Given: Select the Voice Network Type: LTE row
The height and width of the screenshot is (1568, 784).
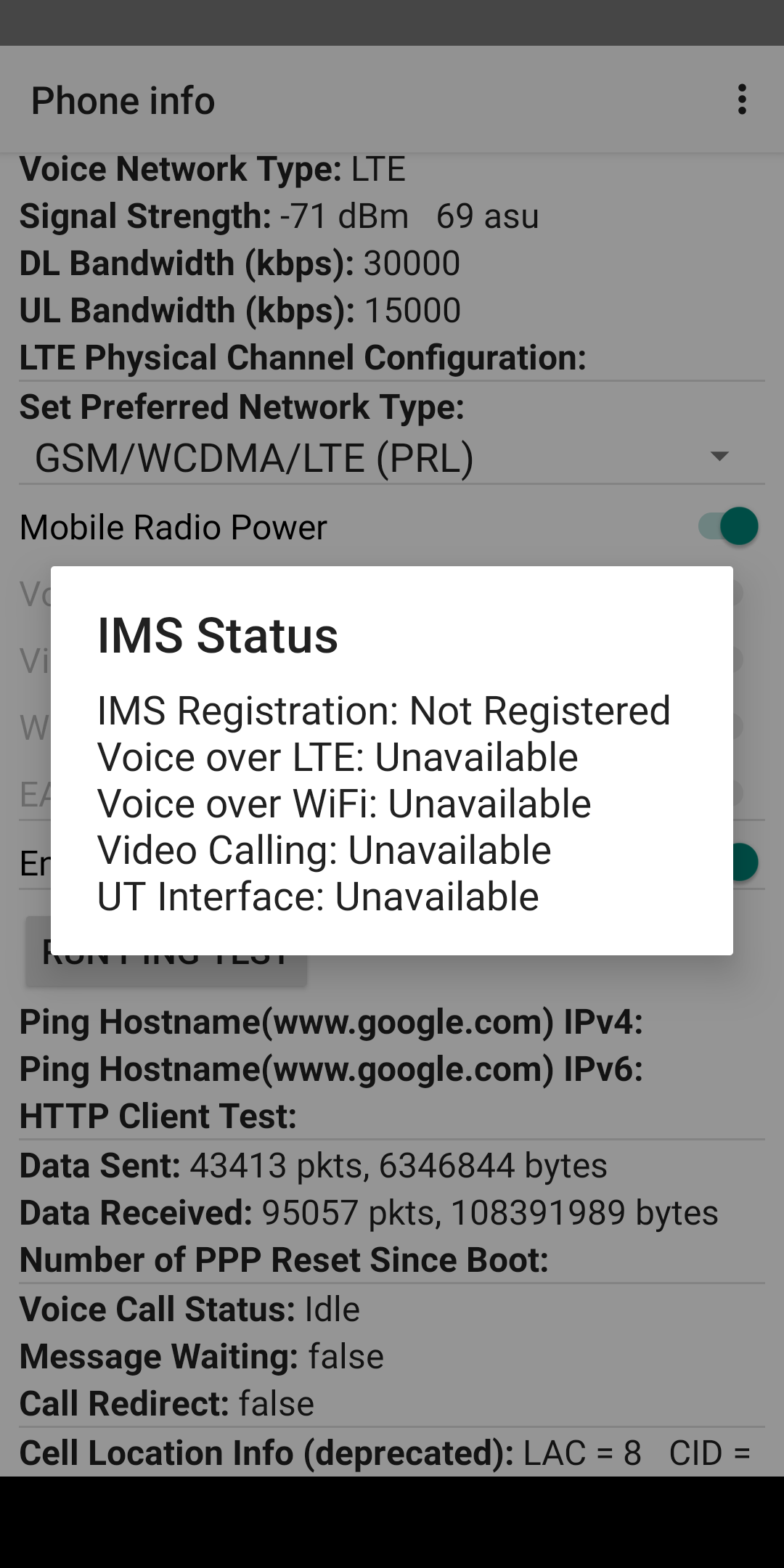Looking at the screenshot, I should coord(212,168).
